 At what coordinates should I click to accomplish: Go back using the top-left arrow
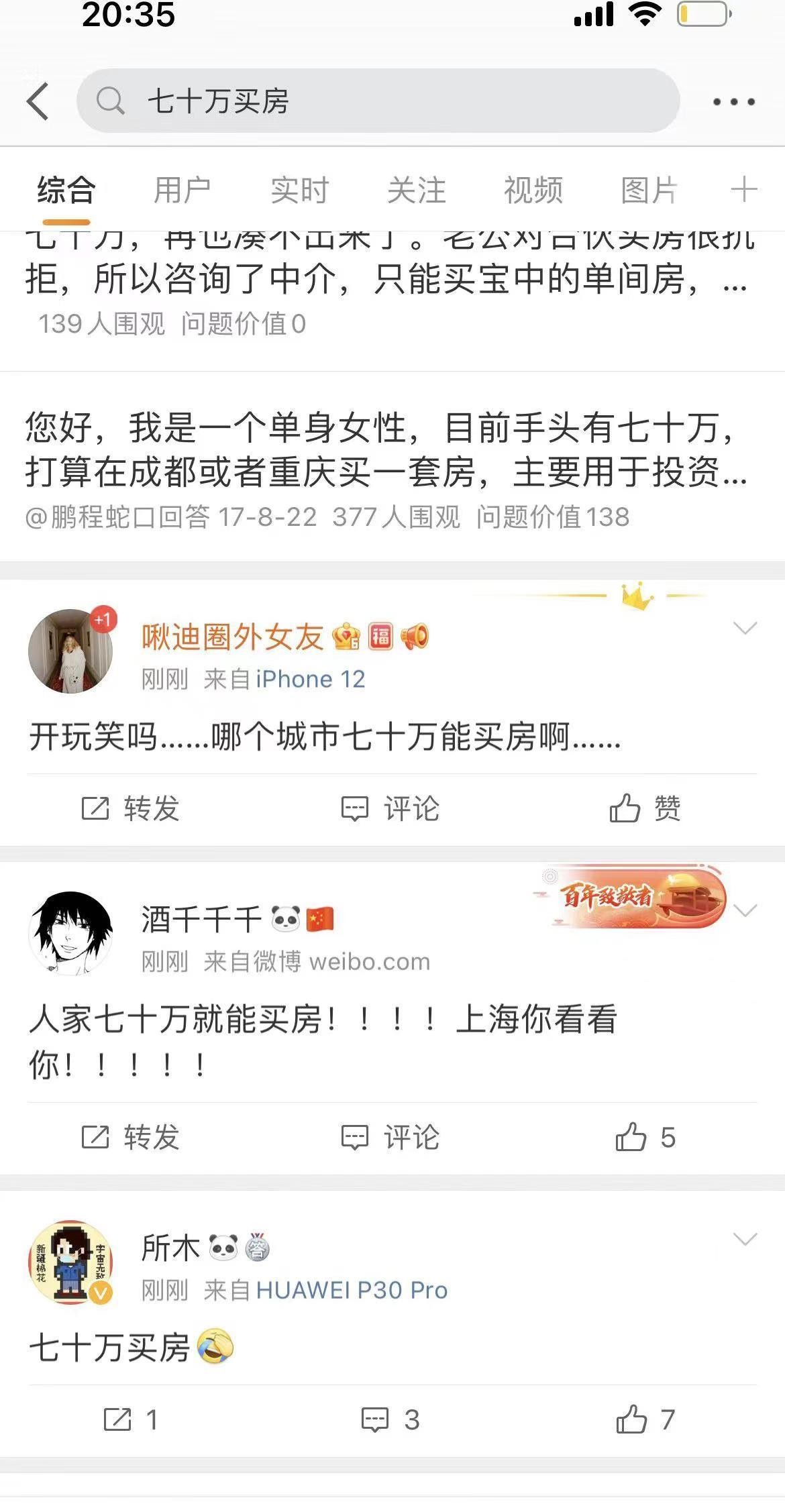[x=38, y=101]
